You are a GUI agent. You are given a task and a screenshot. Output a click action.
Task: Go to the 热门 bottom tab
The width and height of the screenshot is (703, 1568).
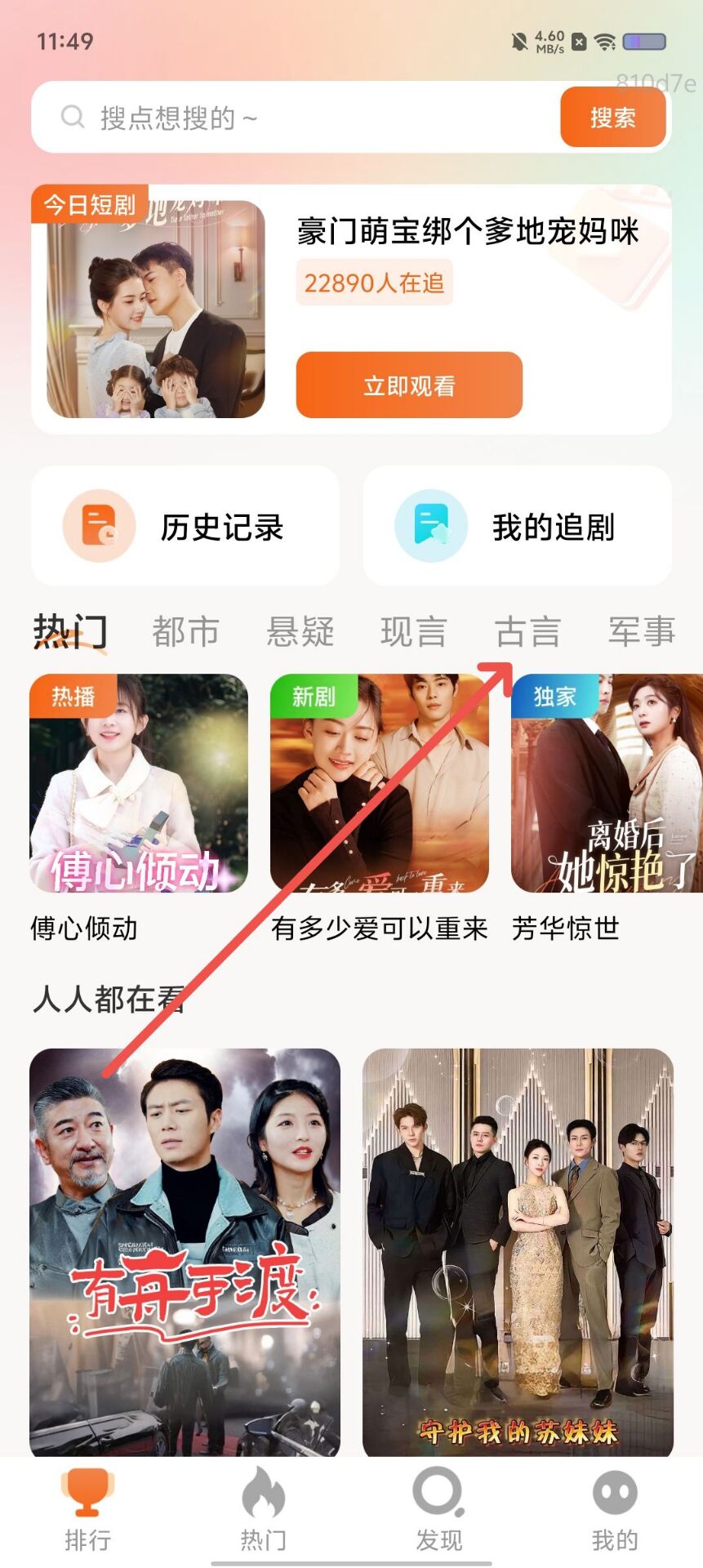point(263,1509)
